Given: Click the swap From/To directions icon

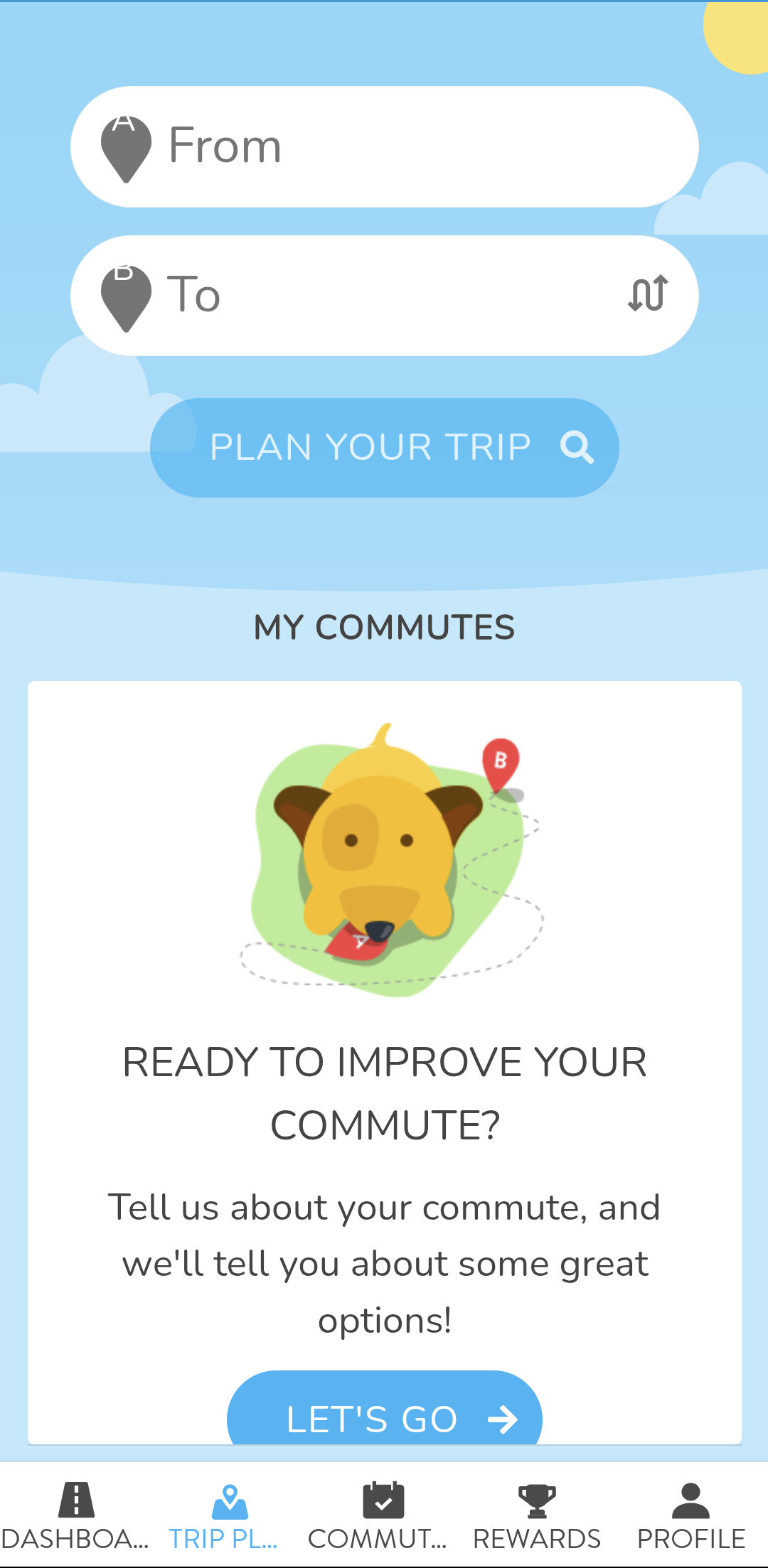Looking at the screenshot, I should (x=648, y=294).
